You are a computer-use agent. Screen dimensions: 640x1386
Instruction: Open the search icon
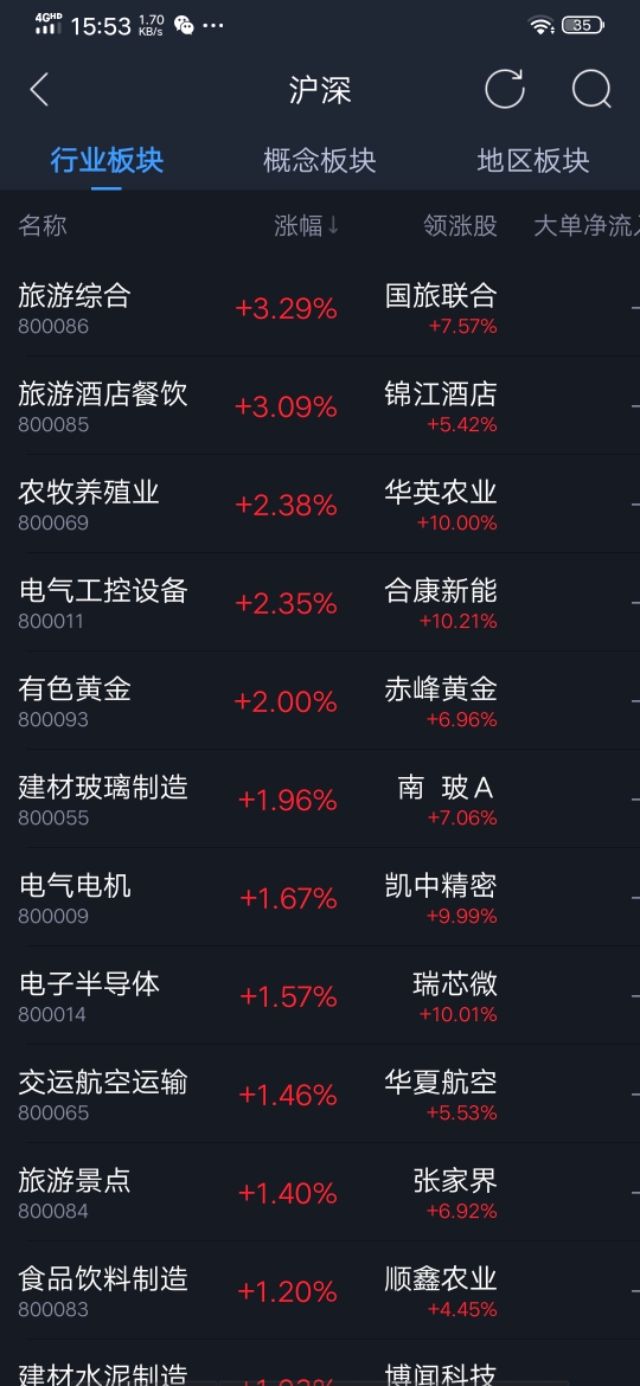coord(591,90)
